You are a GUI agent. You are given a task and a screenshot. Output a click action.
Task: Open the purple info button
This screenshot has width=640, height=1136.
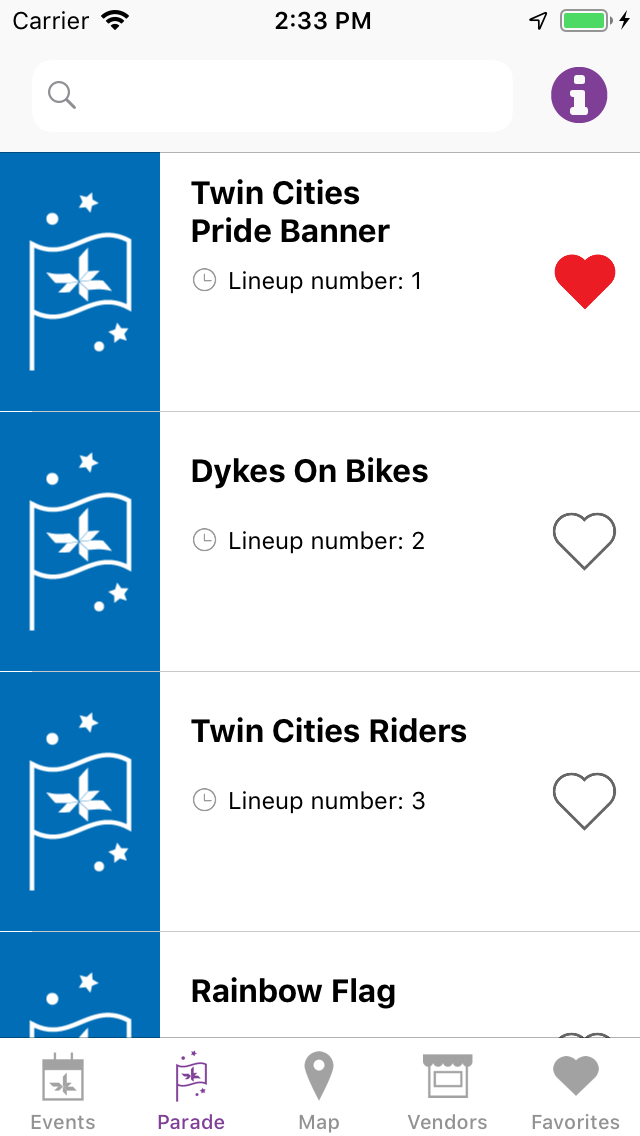click(x=579, y=96)
